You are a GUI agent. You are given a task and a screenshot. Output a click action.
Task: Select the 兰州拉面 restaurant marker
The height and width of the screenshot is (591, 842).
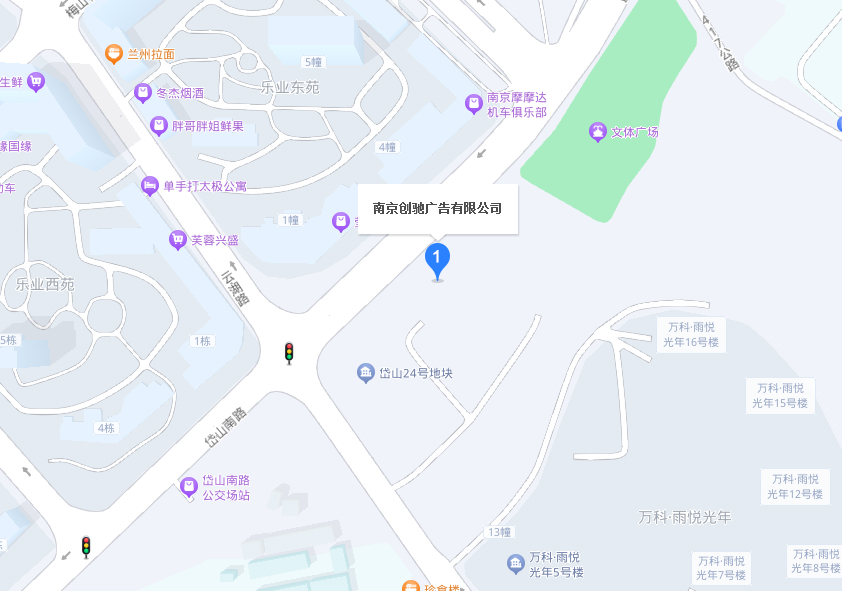pyautogui.click(x=115, y=54)
